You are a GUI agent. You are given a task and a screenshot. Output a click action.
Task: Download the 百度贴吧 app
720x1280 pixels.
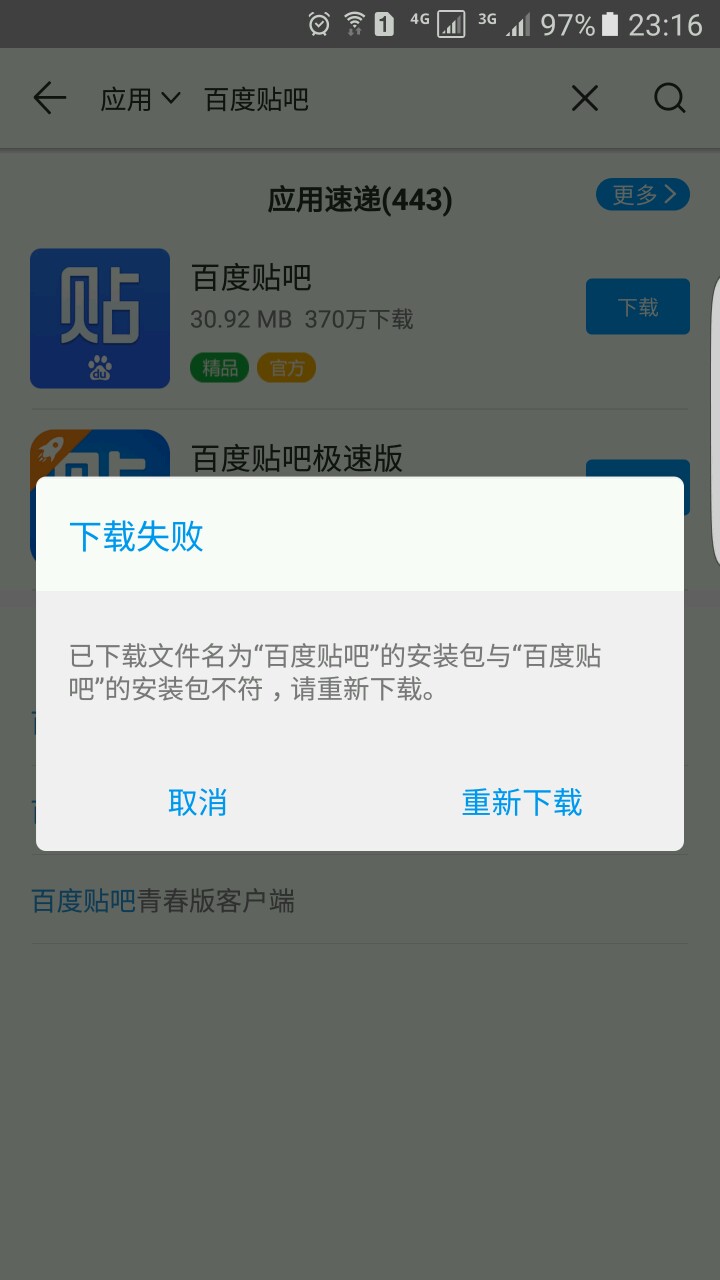pyautogui.click(x=638, y=306)
